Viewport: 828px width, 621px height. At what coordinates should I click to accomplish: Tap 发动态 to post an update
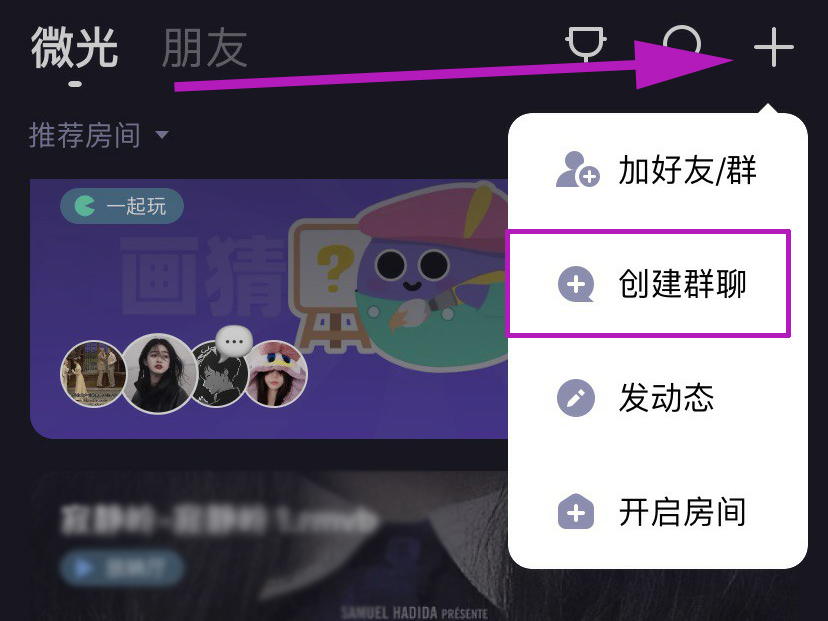(x=657, y=398)
